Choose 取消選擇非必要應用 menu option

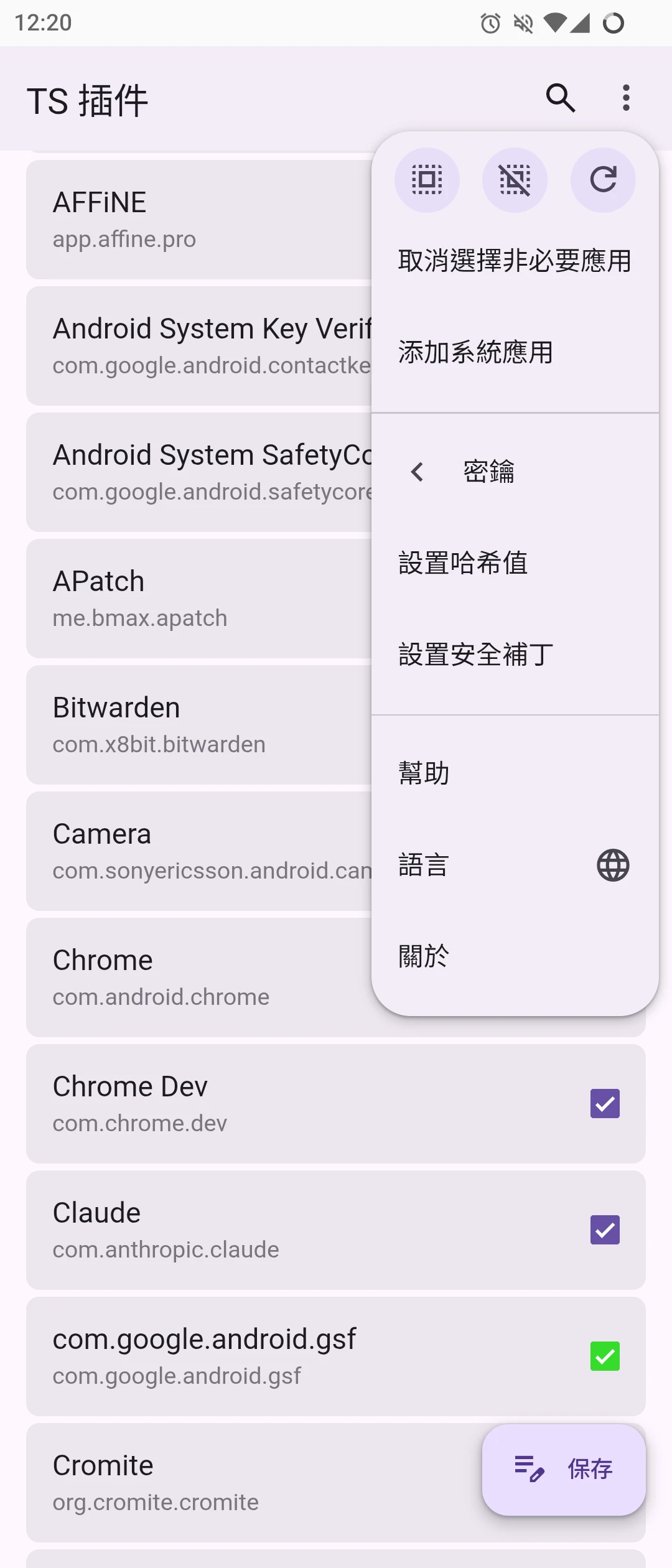coord(515,261)
